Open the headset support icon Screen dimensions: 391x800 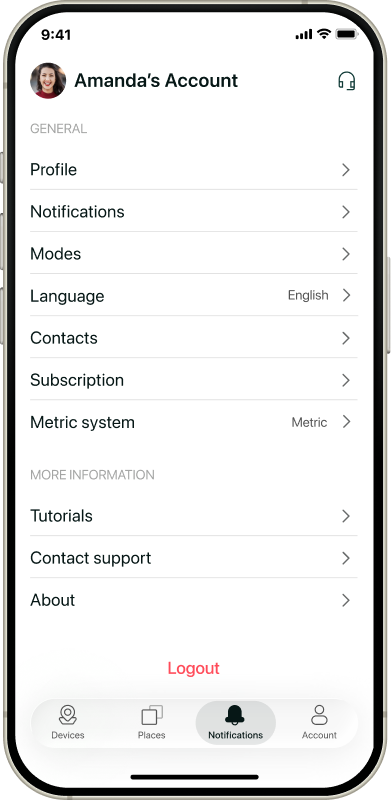point(347,81)
